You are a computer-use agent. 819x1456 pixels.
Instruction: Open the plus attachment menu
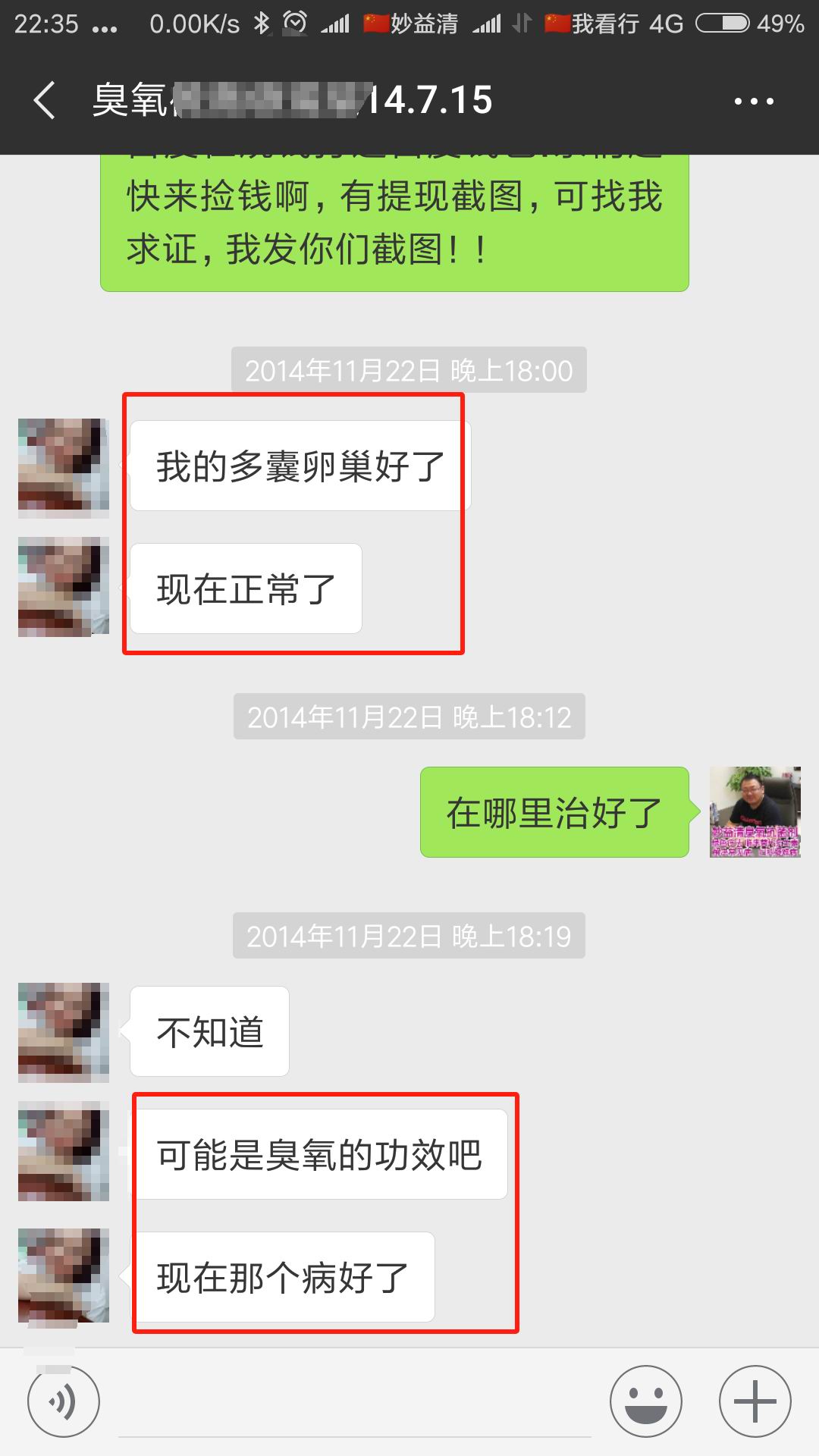[x=755, y=1401]
